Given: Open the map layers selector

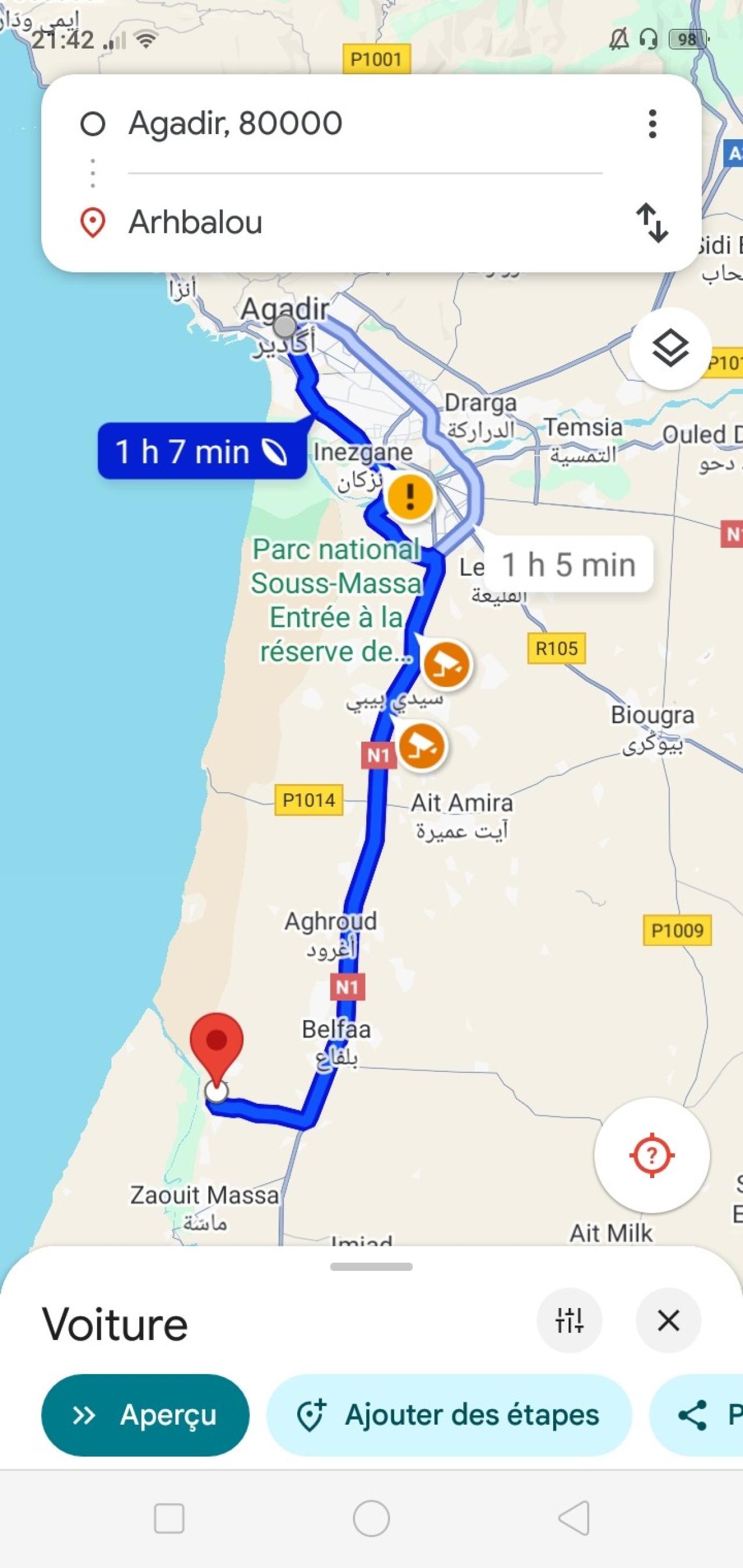Looking at the screenshot, I should pos(670,349).
